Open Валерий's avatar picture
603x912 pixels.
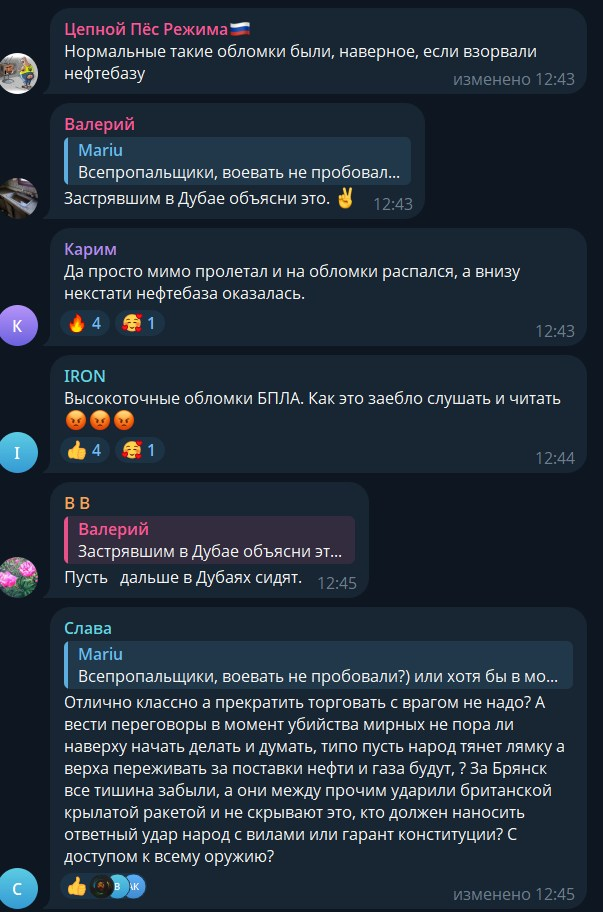[x=19, y=198]
